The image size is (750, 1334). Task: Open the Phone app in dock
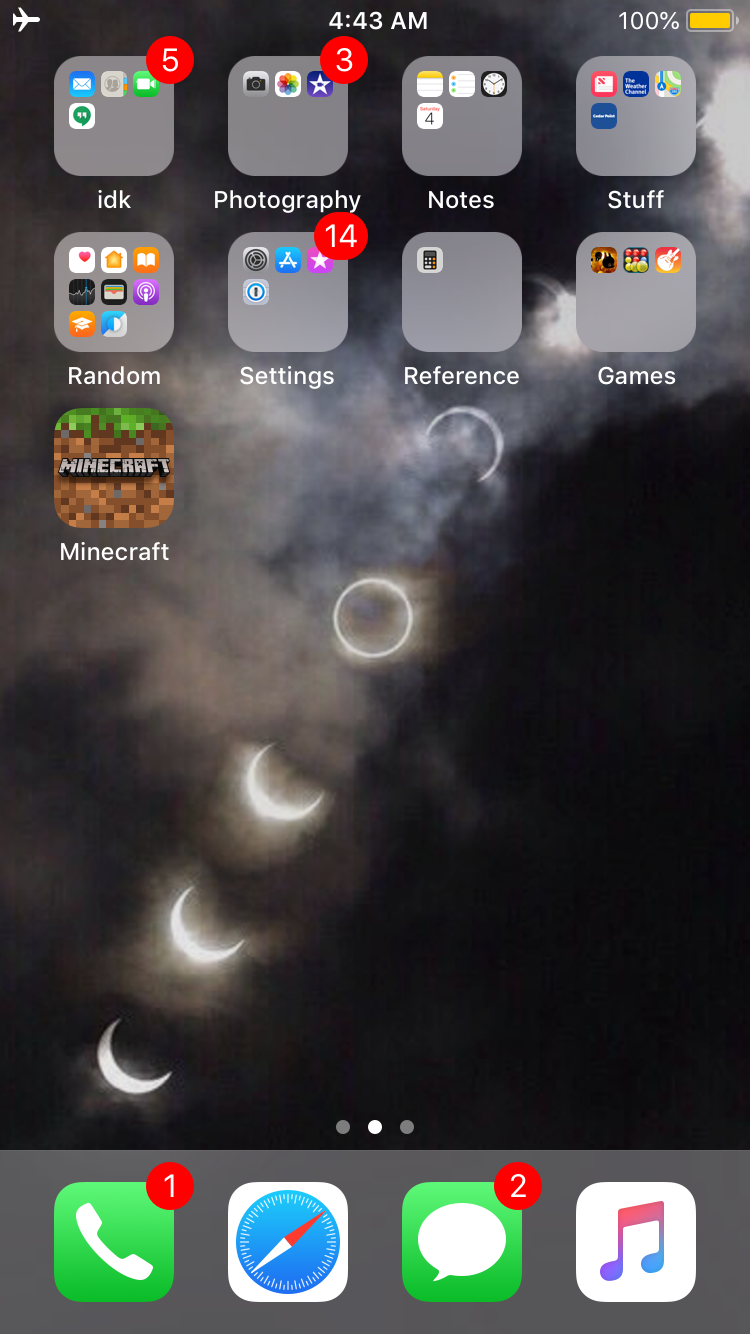point(114,1242)
